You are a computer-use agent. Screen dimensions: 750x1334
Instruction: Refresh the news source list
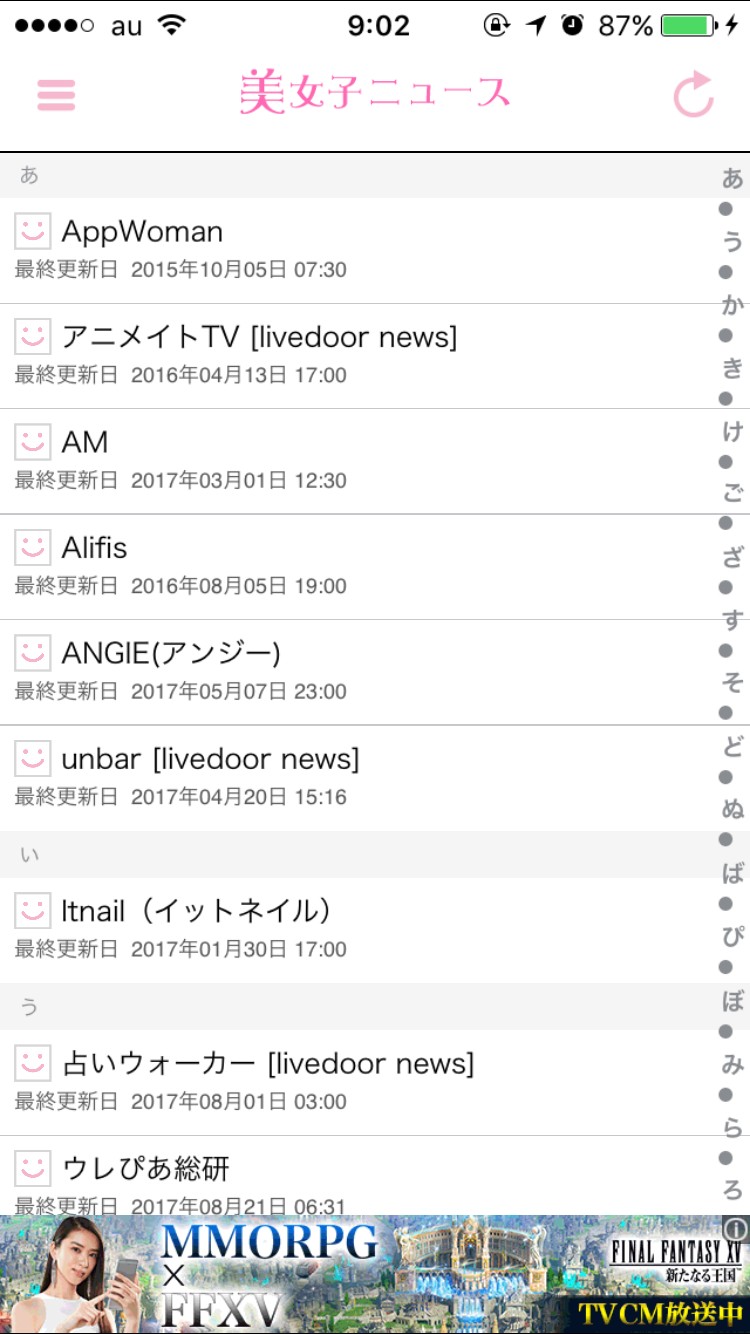point(693,95)
